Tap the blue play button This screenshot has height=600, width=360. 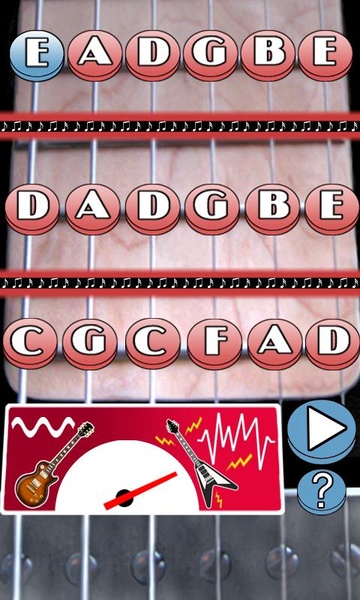point(322,432)
